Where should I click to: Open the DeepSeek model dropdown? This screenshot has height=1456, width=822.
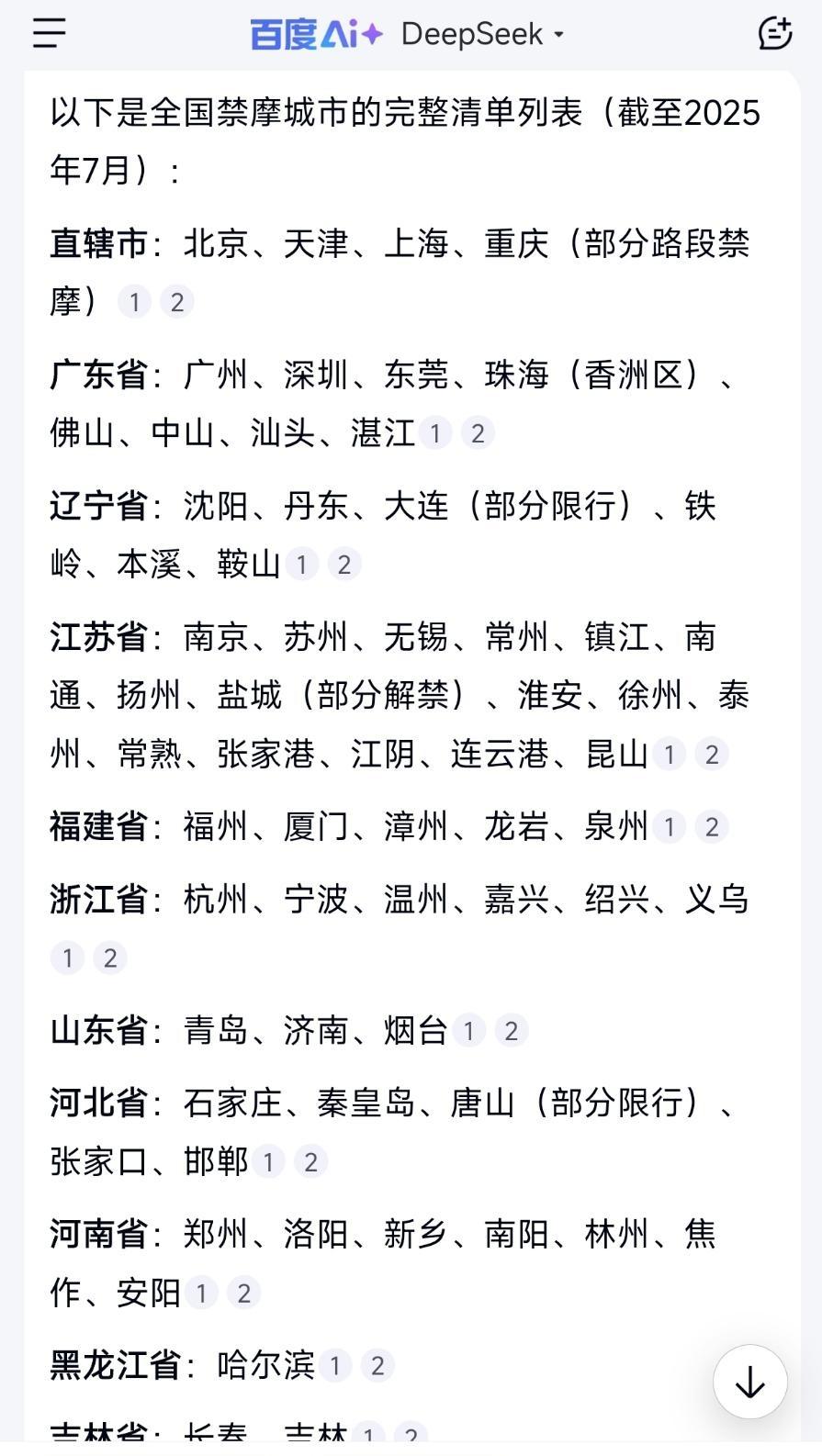pyautogui.click(x=483, y=35)
